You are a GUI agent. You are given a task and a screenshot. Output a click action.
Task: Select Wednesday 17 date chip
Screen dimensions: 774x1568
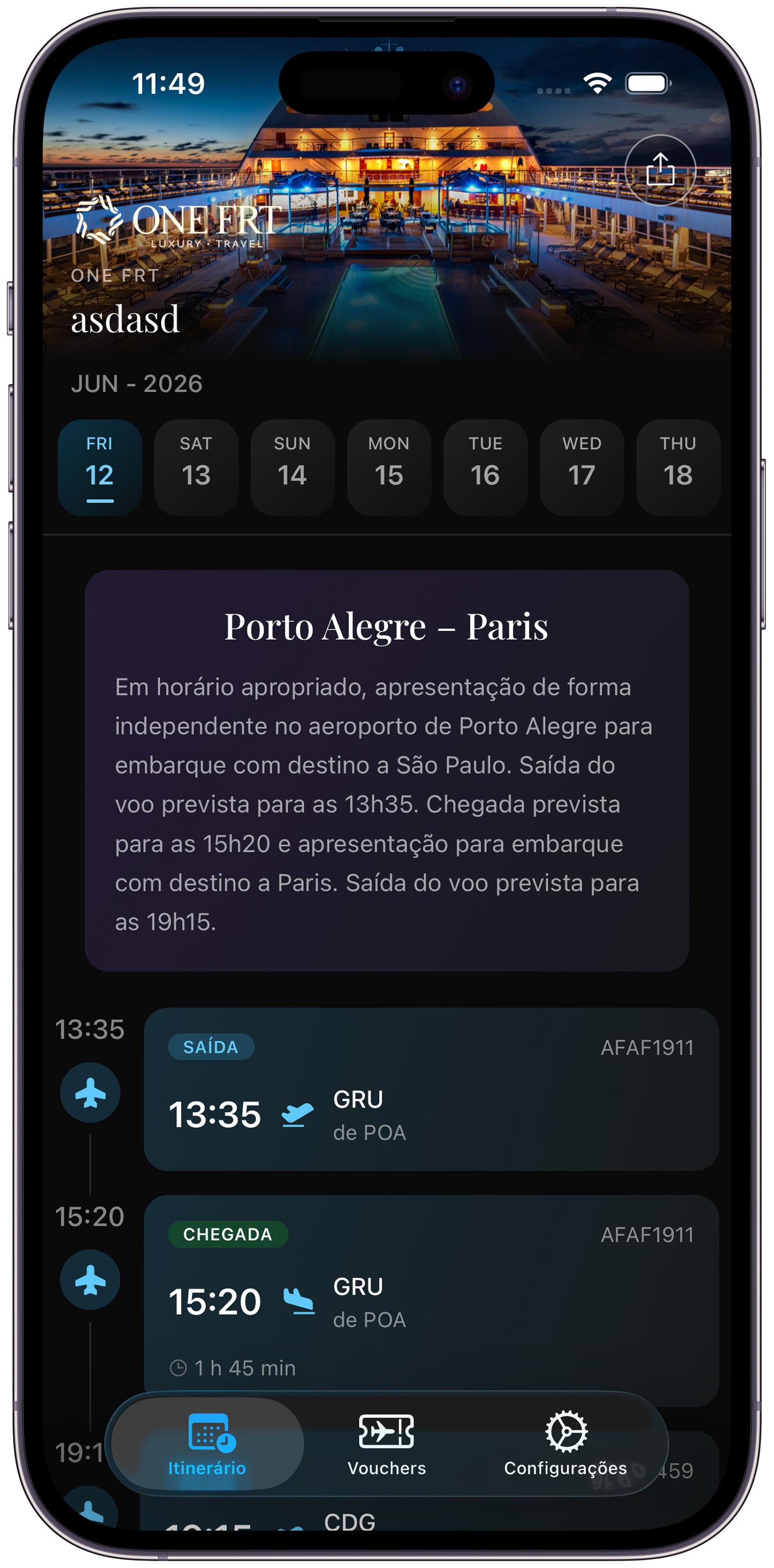[582, 467]
